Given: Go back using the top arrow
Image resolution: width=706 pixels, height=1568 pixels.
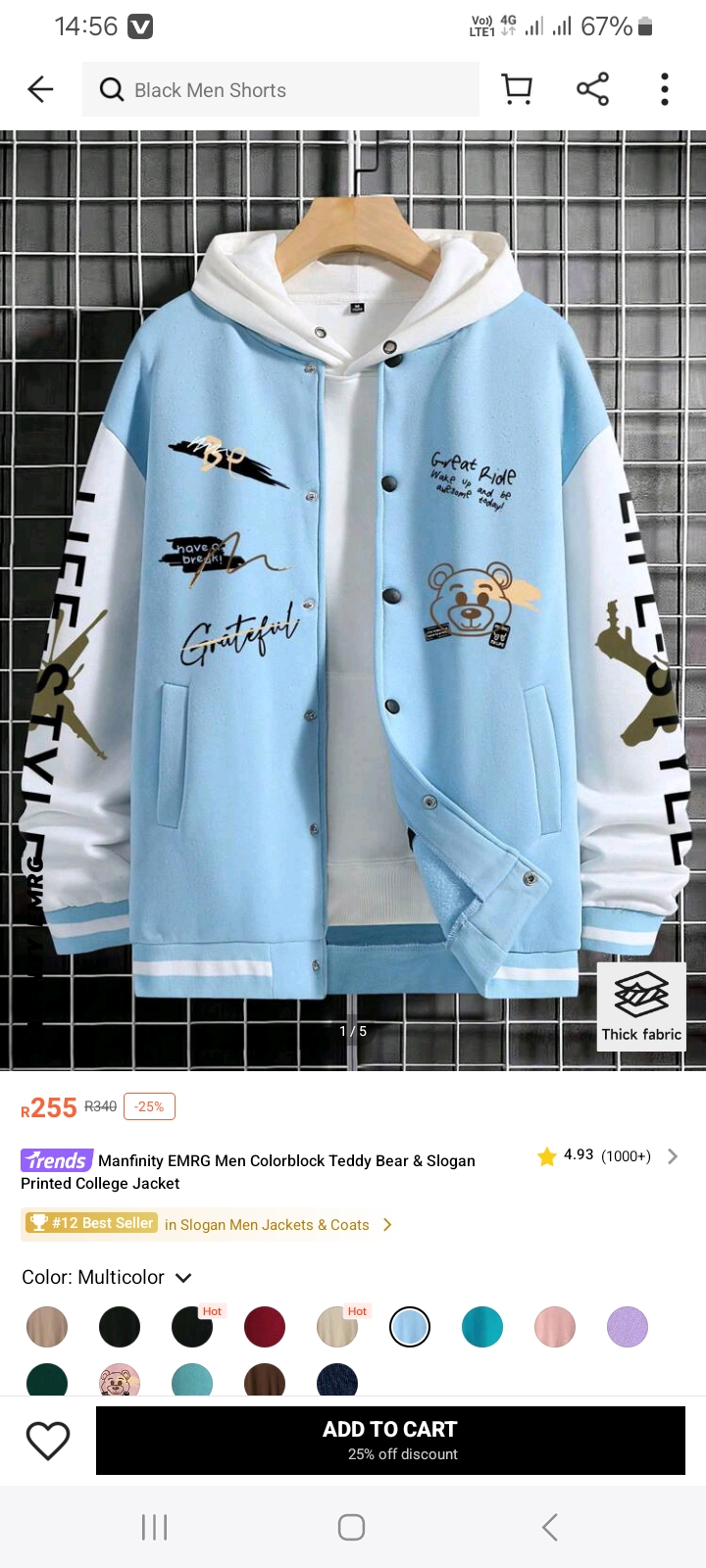Looking at the screenshot, I should (40, 89).
